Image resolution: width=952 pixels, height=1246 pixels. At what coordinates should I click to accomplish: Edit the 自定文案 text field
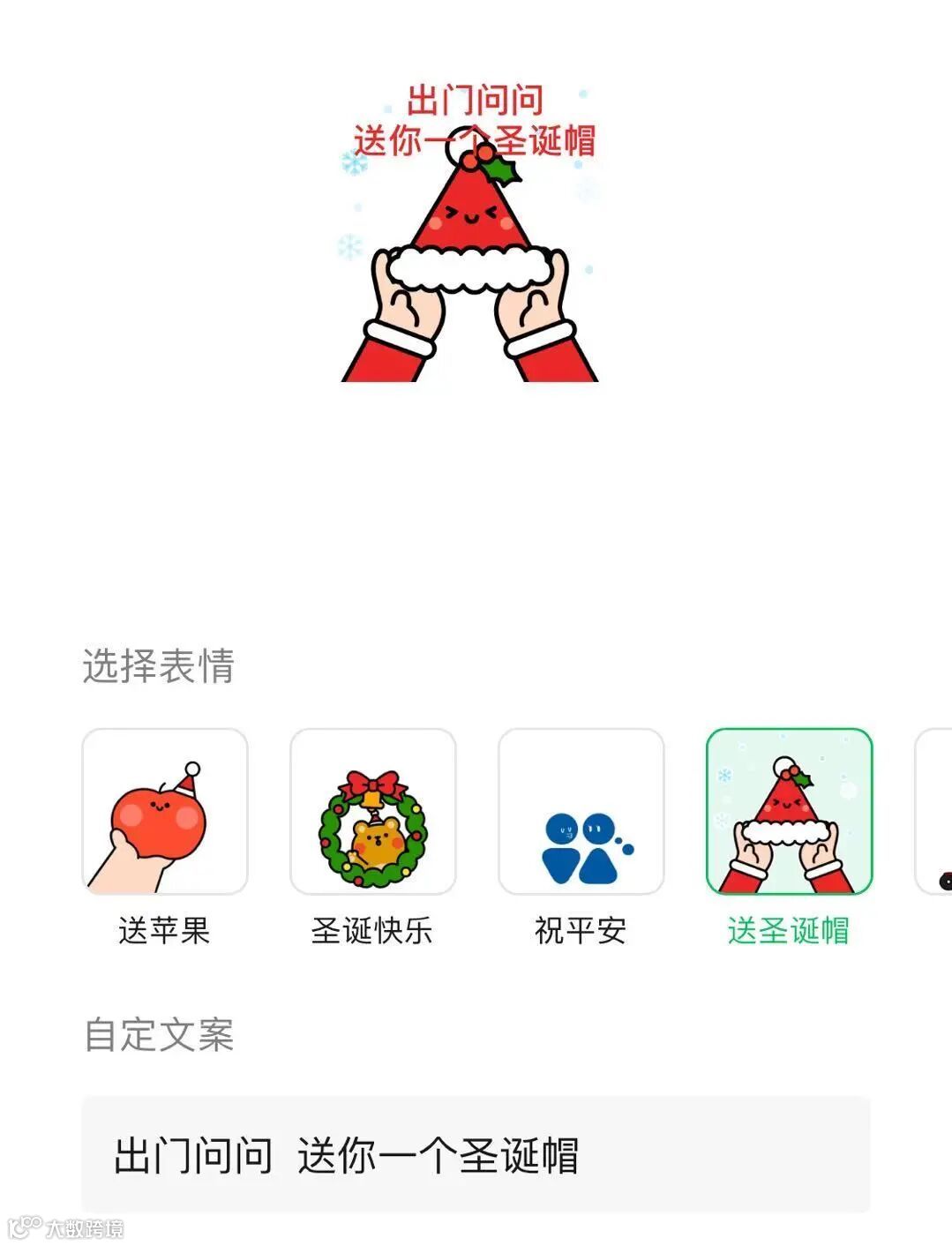(476, 1154)
